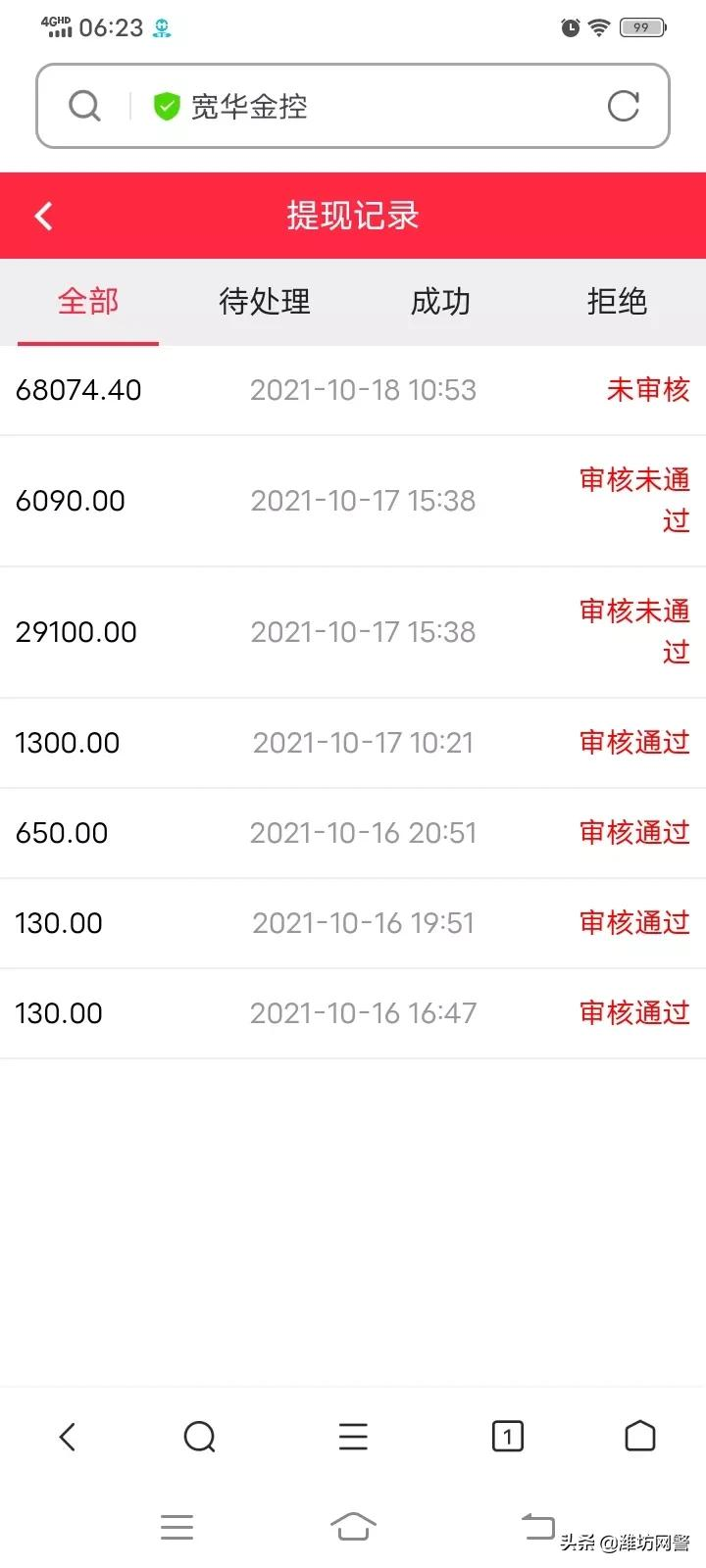Tap 审核通过 on the 1300.00 withdrawal row
This screenshot has height=1568, width=706.
pyautogui.click(x=634, y=743)
